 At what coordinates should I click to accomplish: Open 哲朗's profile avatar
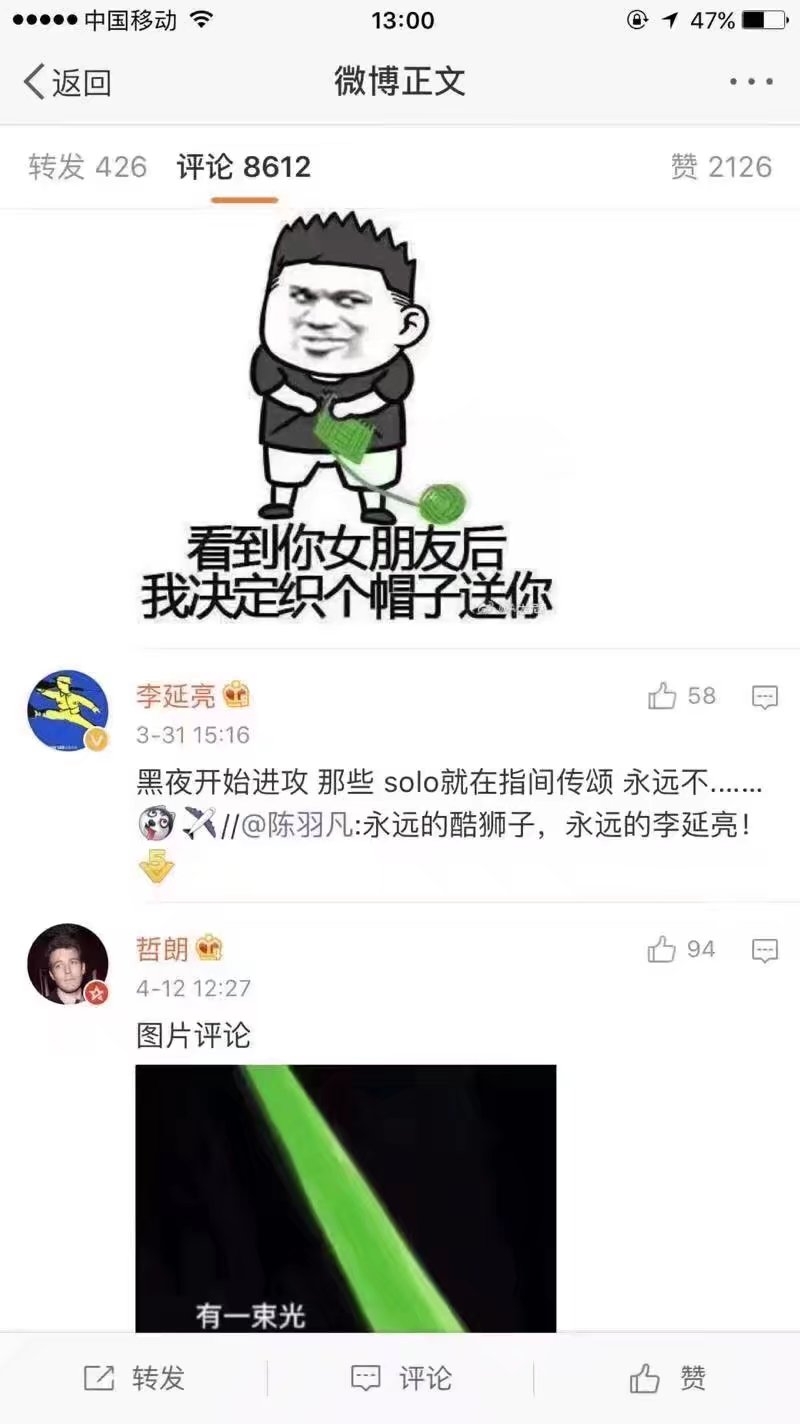[x=68, y=964]
